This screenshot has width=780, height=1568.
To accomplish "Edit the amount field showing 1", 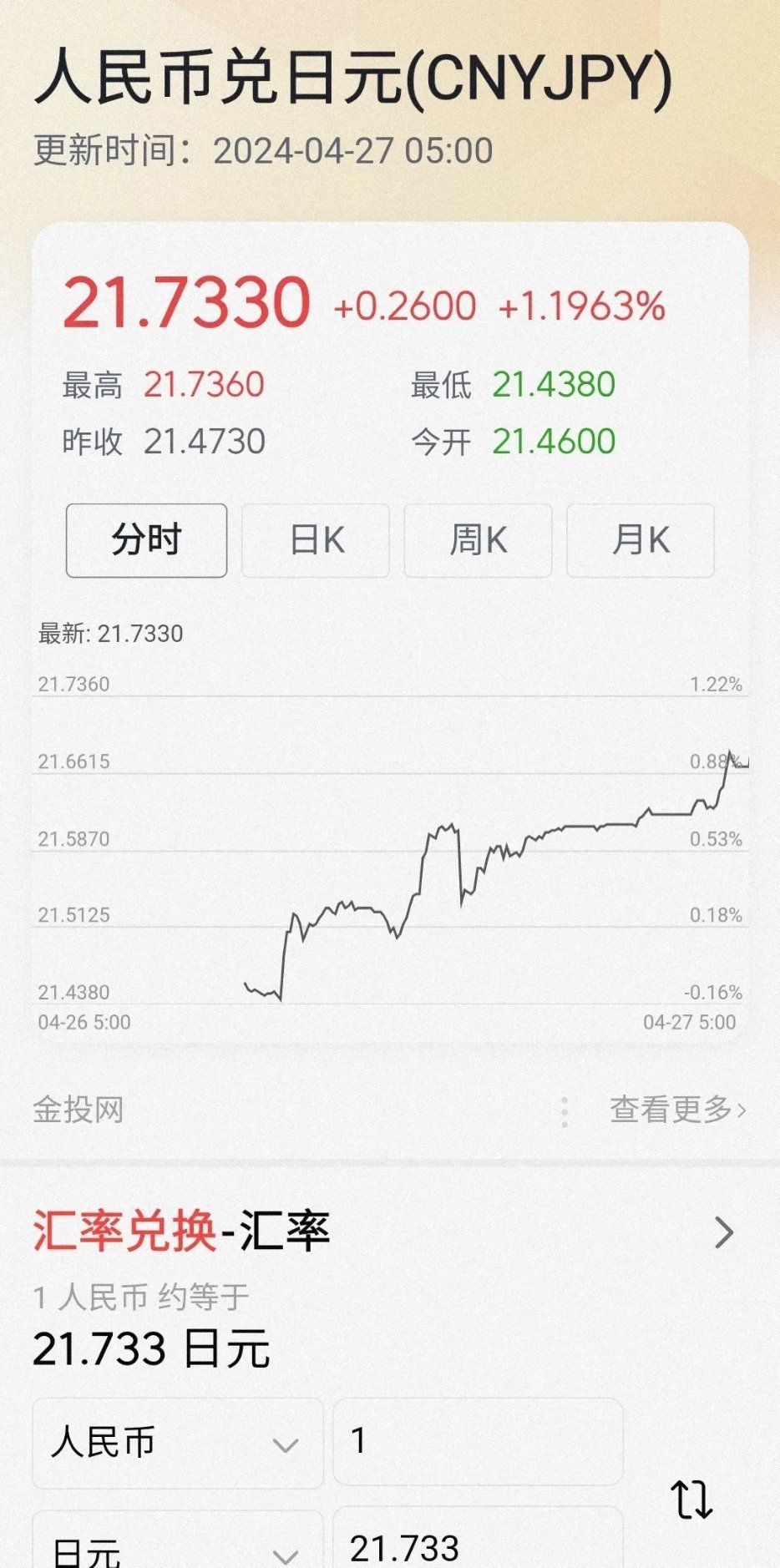I will [478, 1441].
